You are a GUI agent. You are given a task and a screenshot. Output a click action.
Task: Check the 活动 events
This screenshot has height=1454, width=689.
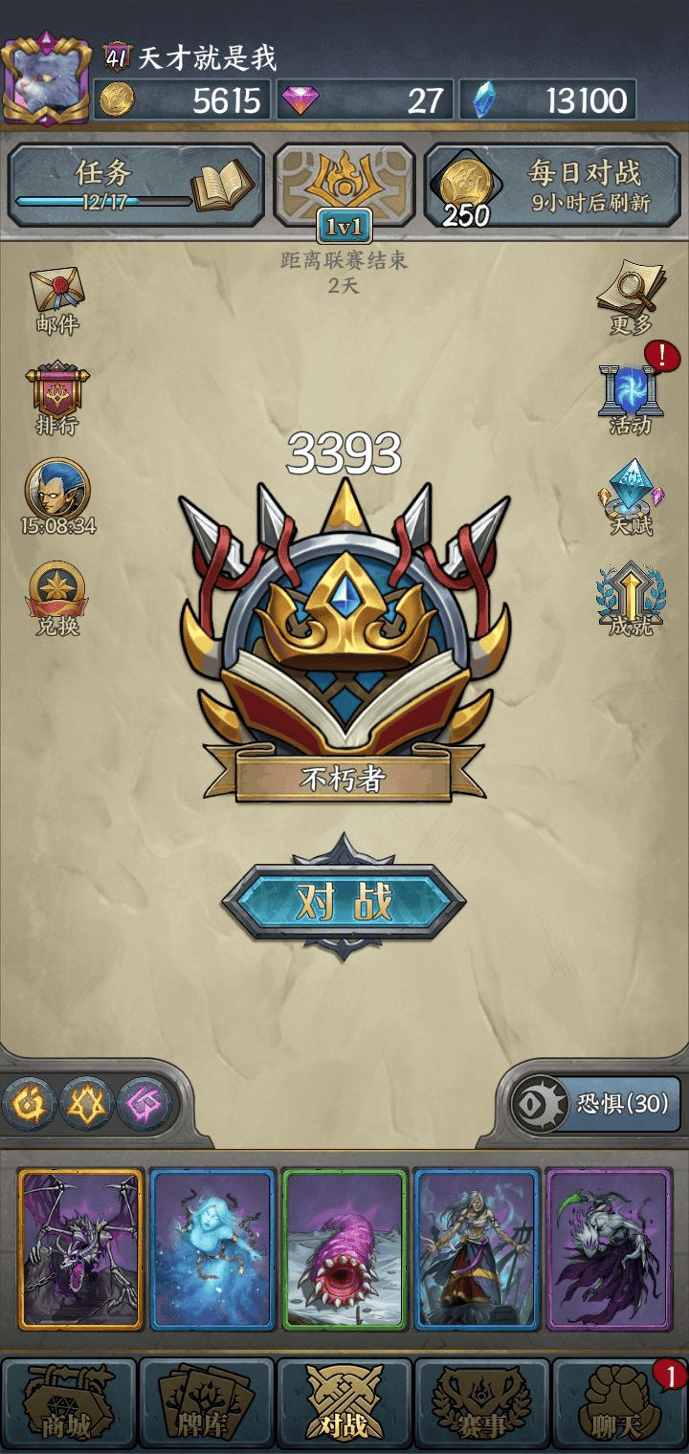630,397
